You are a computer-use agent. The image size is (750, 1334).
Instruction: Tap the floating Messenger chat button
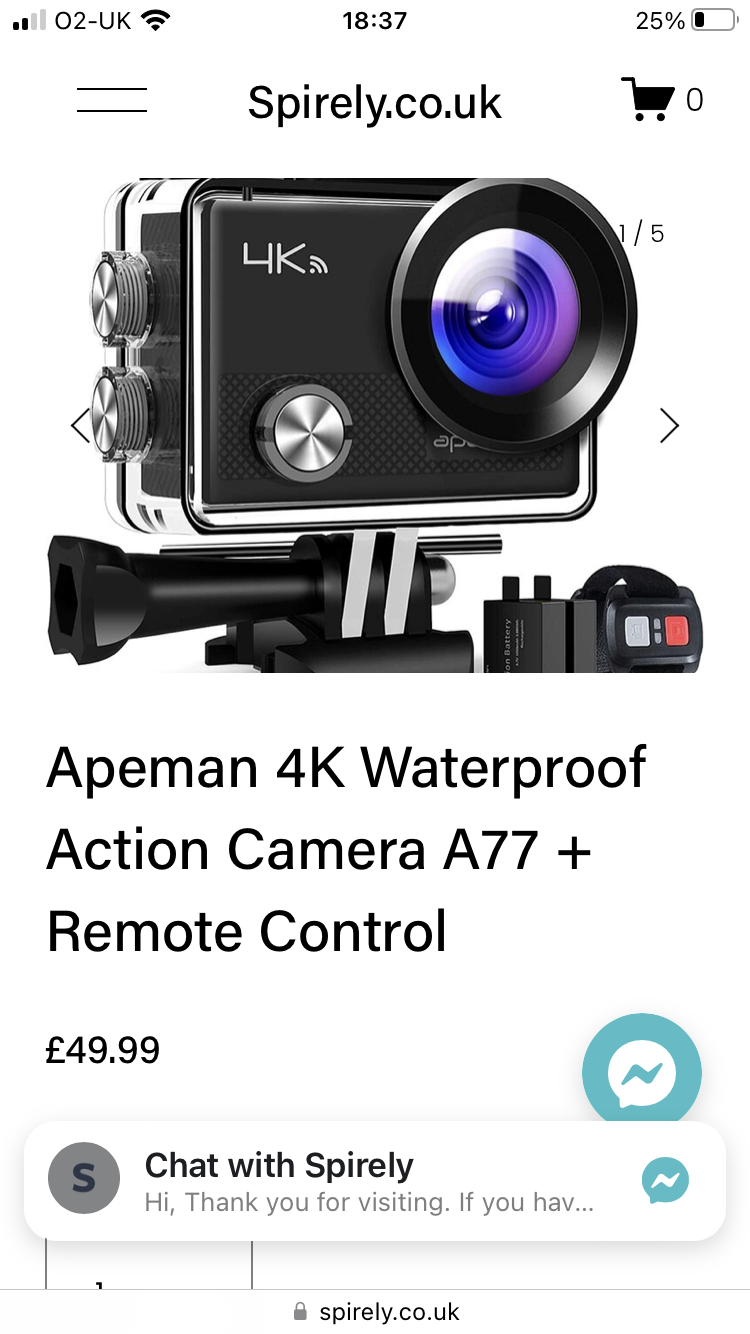[x=642, y=1074]
